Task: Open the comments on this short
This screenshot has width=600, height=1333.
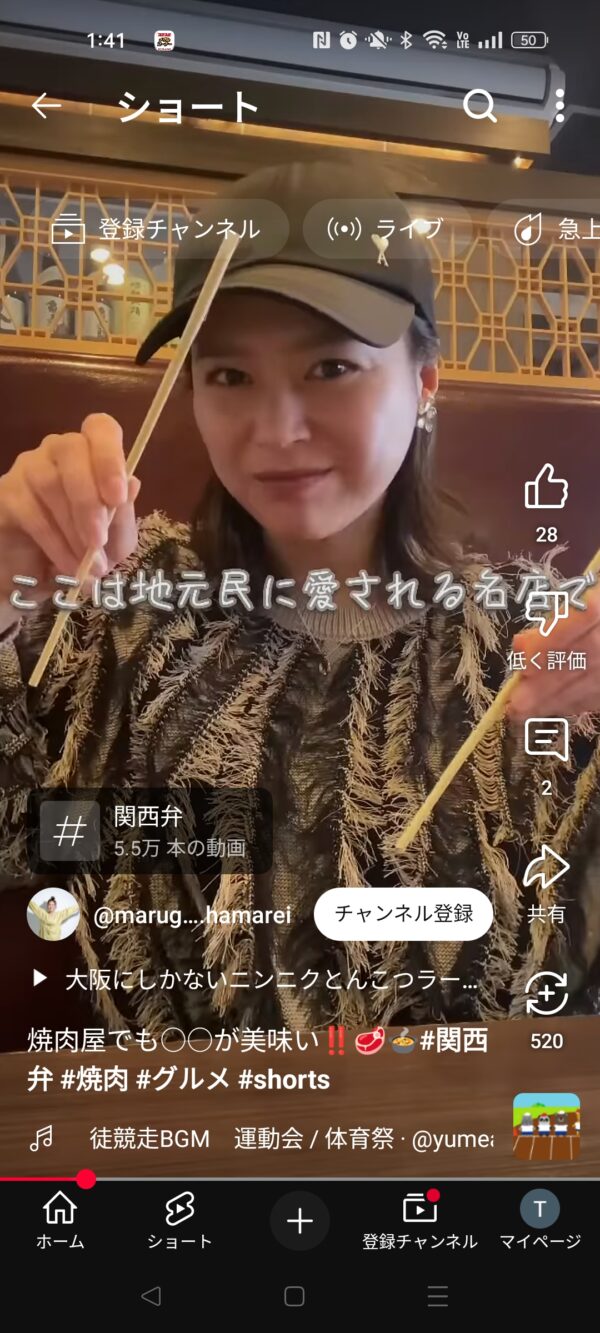Action: (546, 742)
